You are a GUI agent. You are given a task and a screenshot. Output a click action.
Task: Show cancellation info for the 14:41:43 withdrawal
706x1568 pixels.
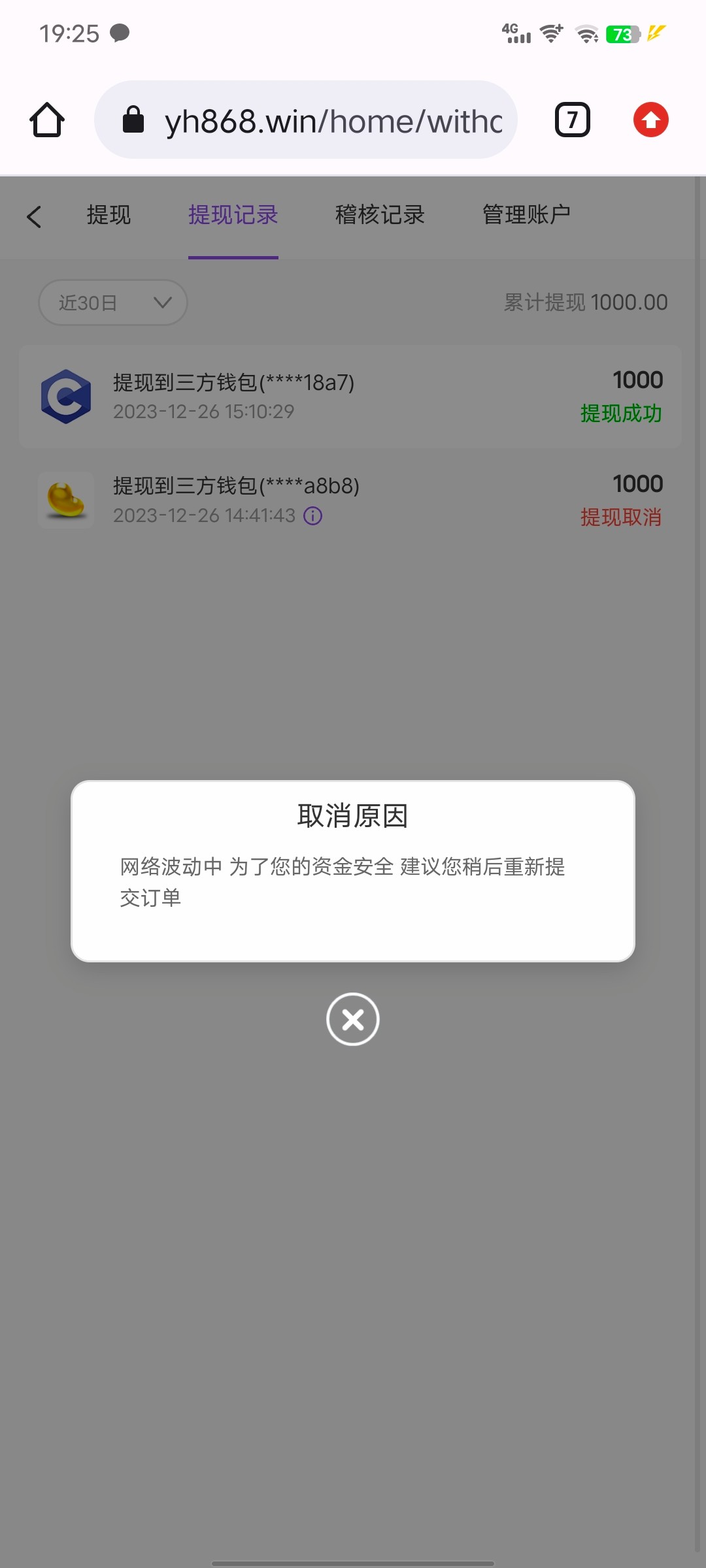(313, 516)
